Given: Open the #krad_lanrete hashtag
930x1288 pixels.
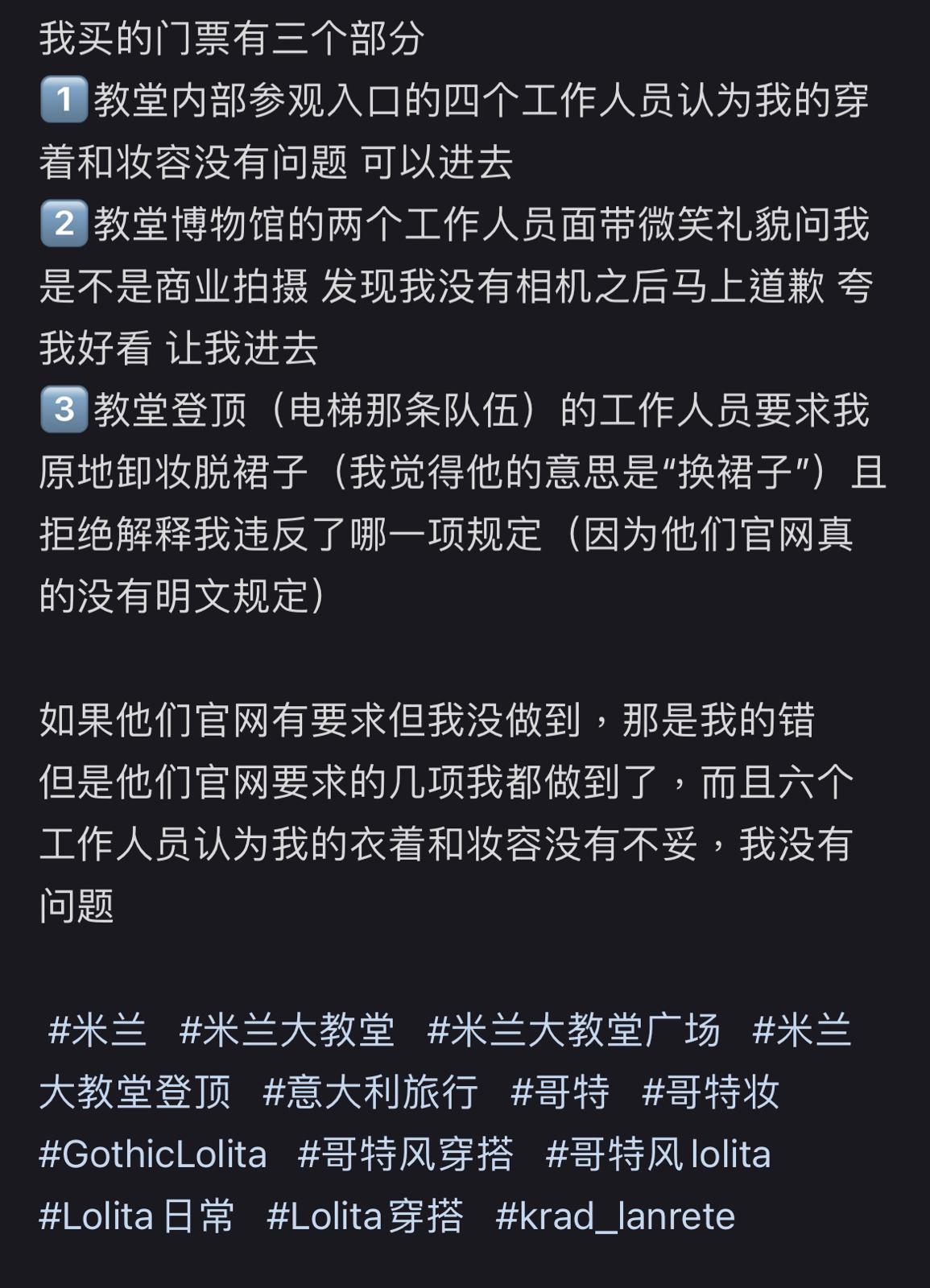Looking at the screenshot, I should (615, 1216).
